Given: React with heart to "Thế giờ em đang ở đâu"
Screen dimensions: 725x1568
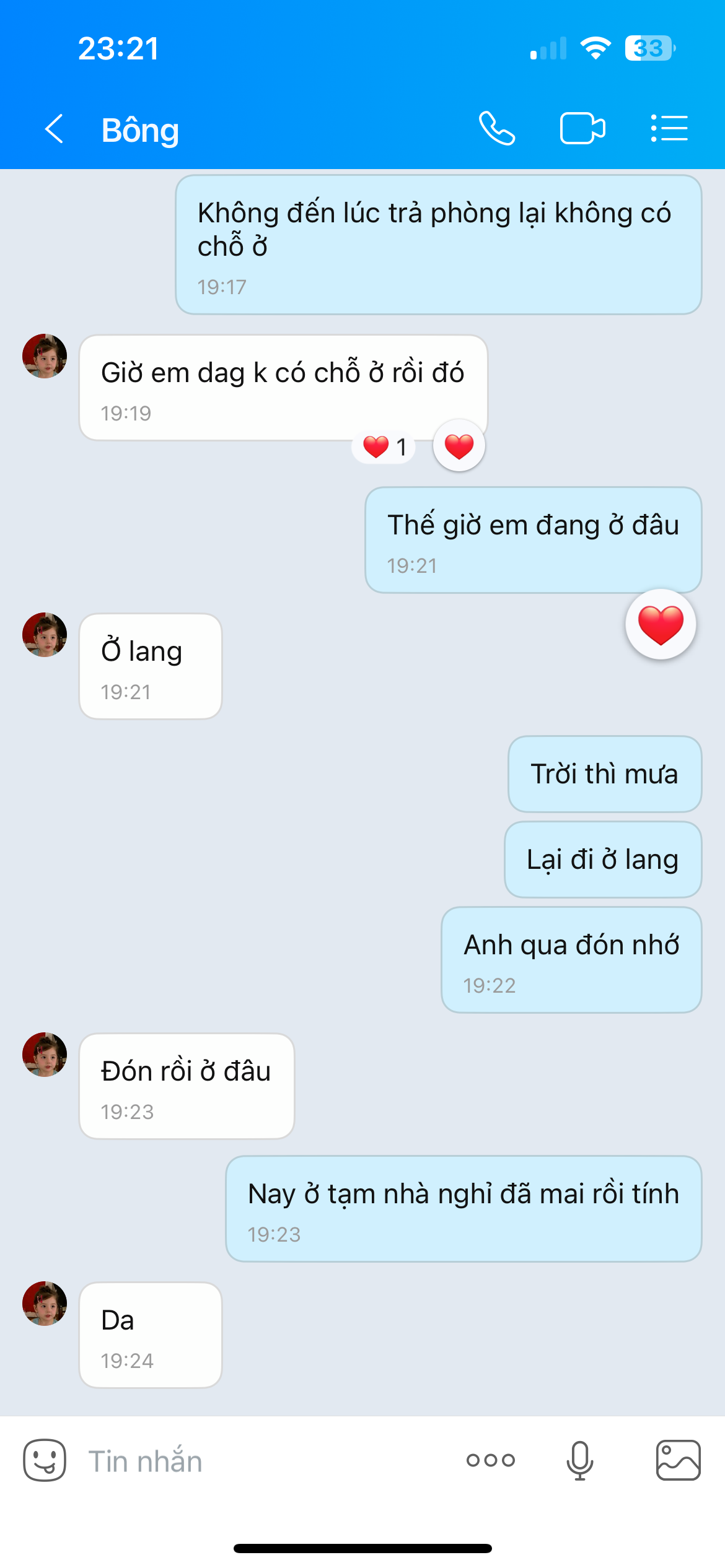Looking at the screenshot, I should pos(661,624).
